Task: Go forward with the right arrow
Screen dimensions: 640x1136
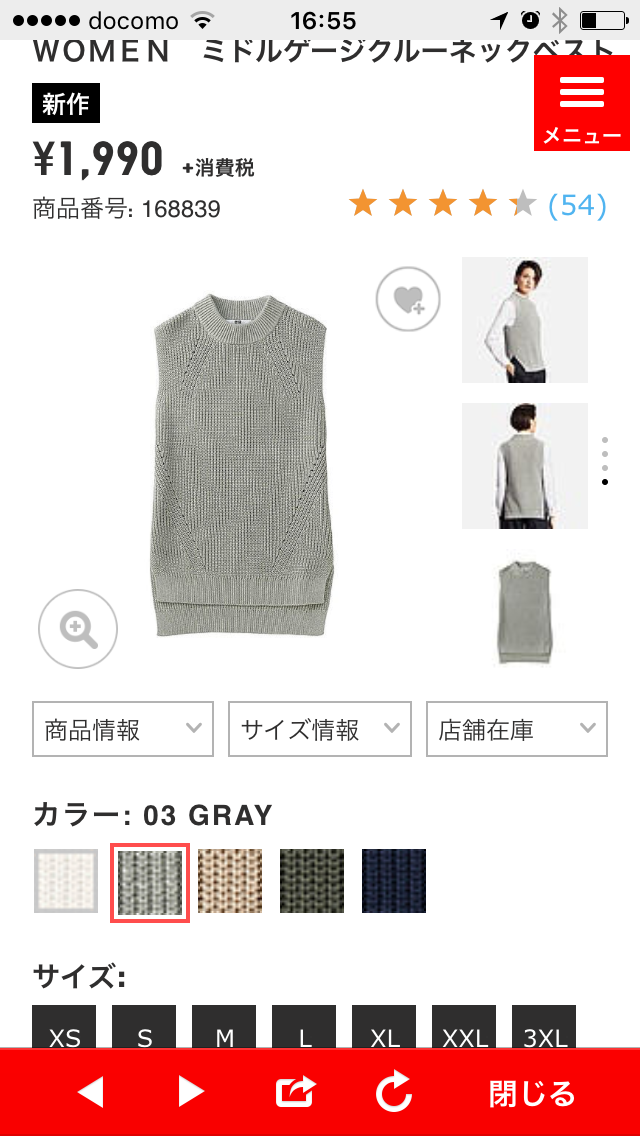Action: click(x=190, y=1092)
